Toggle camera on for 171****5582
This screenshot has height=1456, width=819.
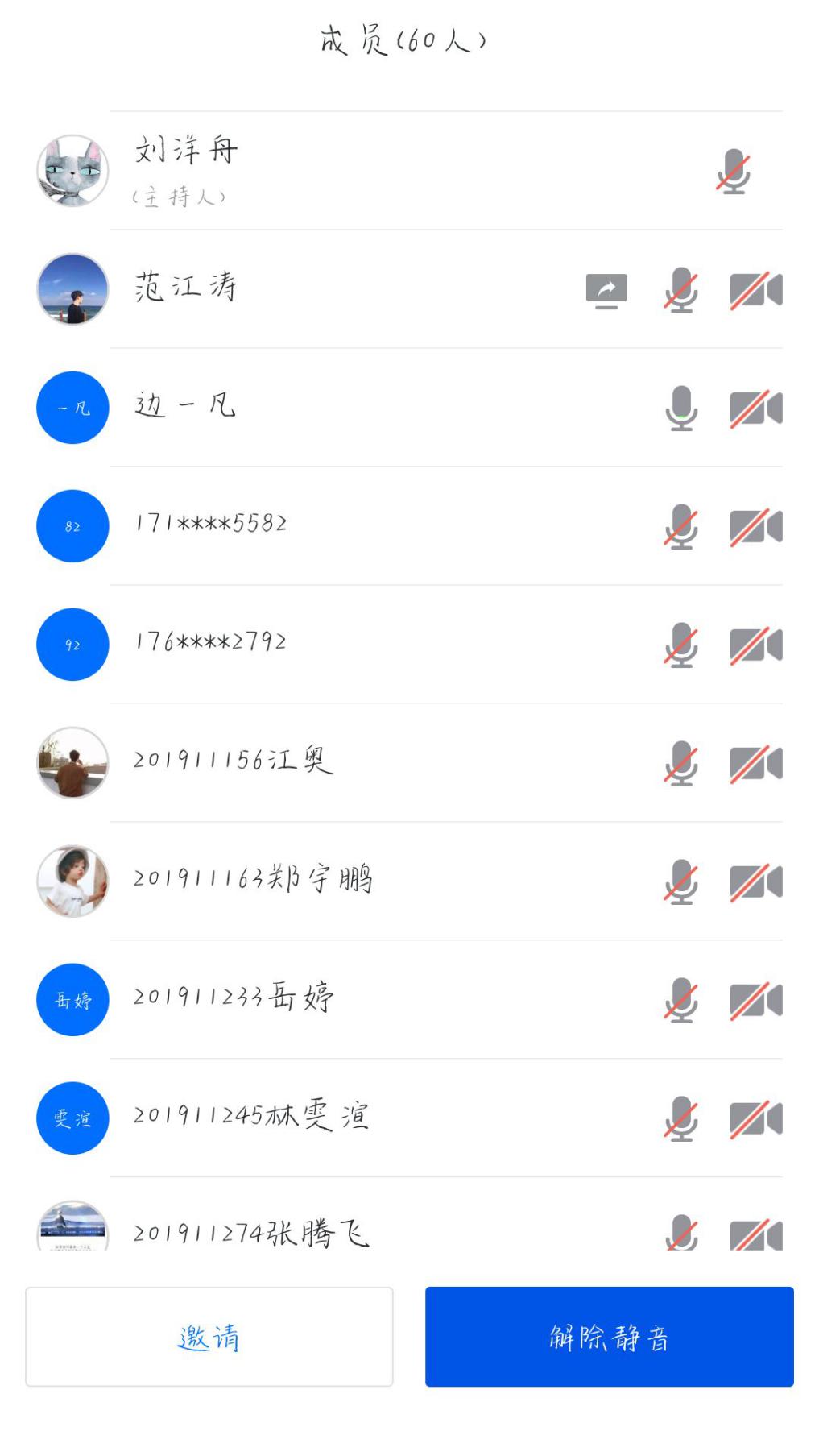755,526
